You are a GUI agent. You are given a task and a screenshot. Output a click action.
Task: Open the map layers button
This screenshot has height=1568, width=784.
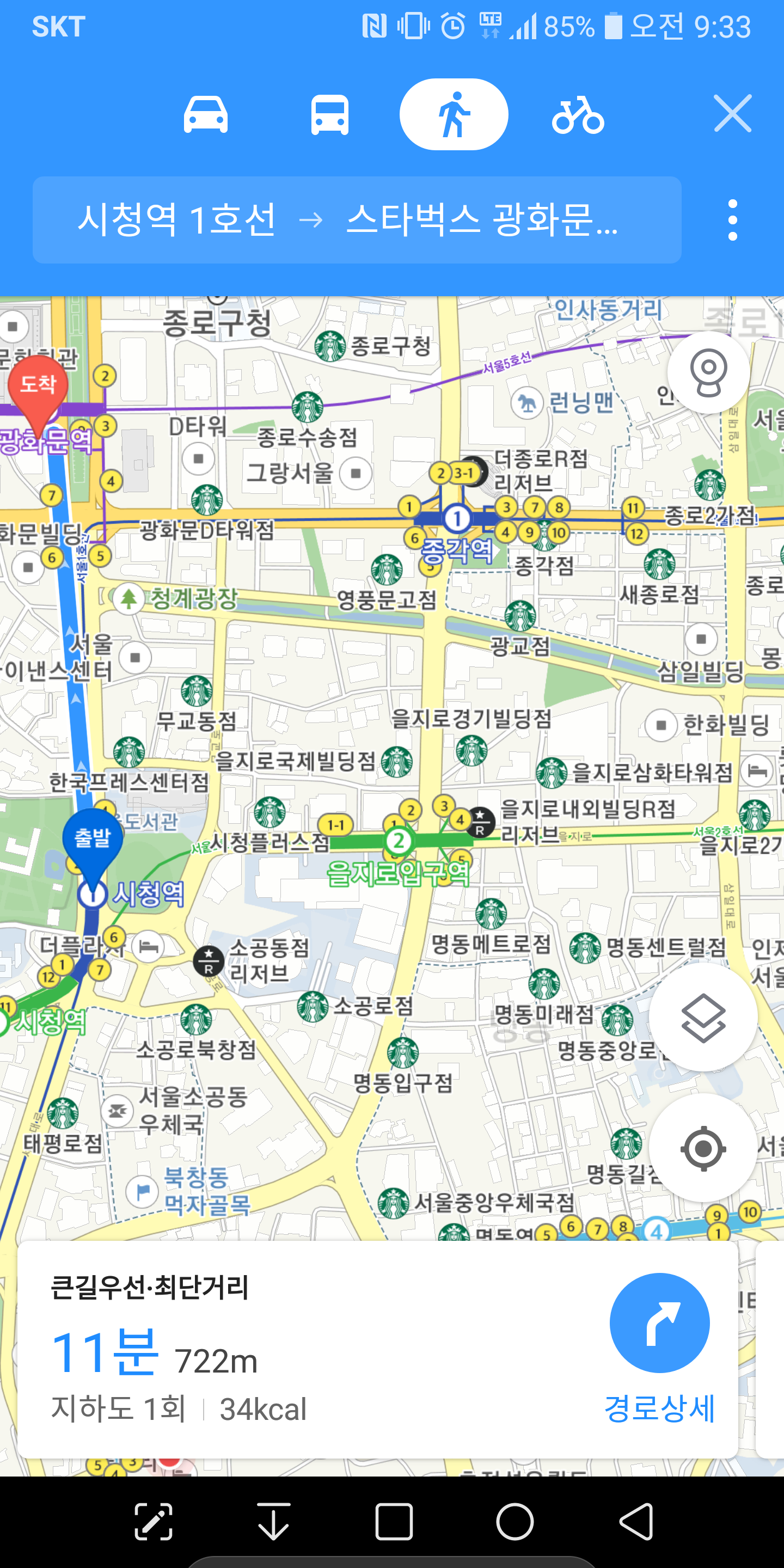click(703, 1018)
